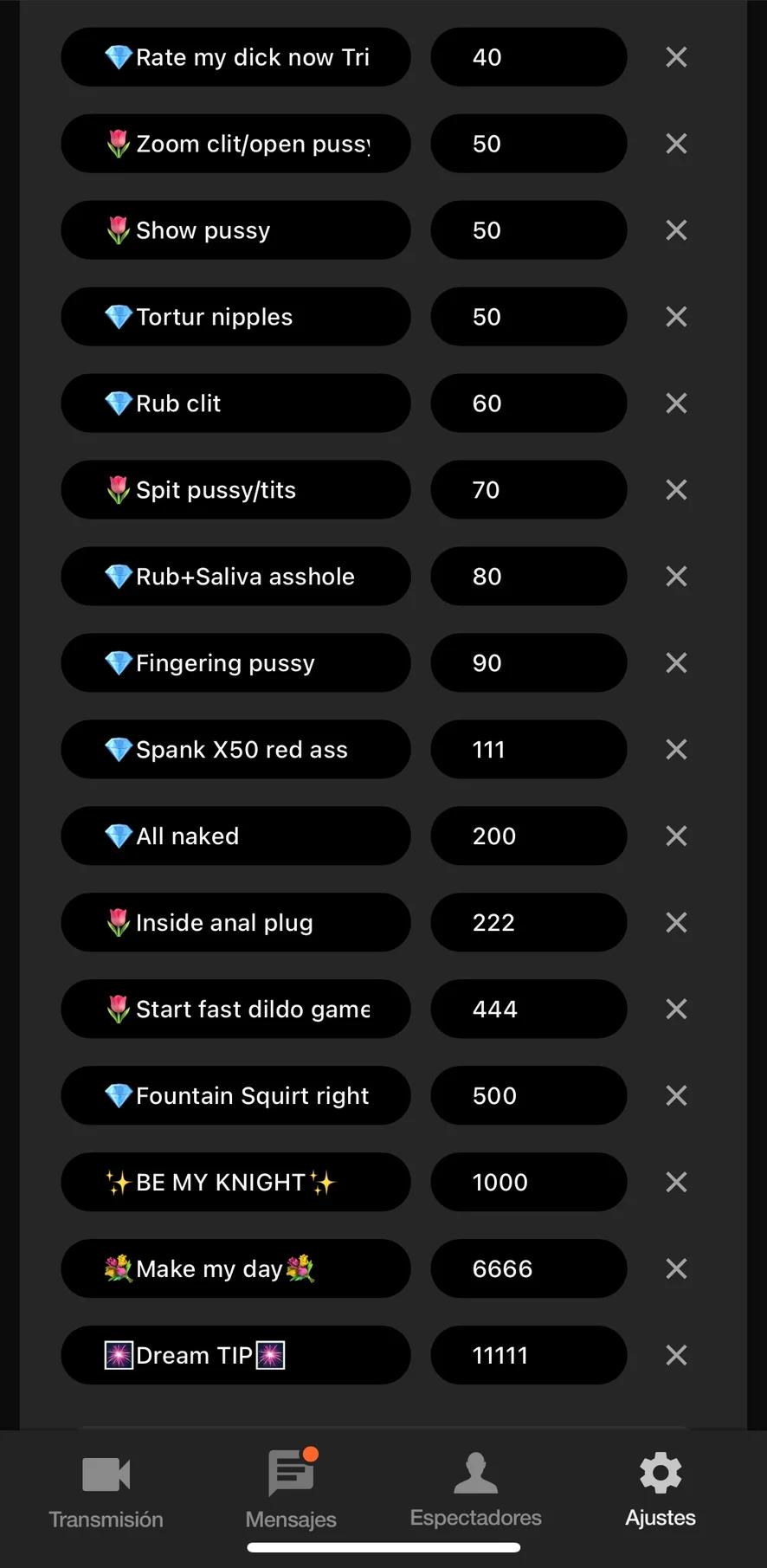Delete the All naked row

tap(676, 836)
